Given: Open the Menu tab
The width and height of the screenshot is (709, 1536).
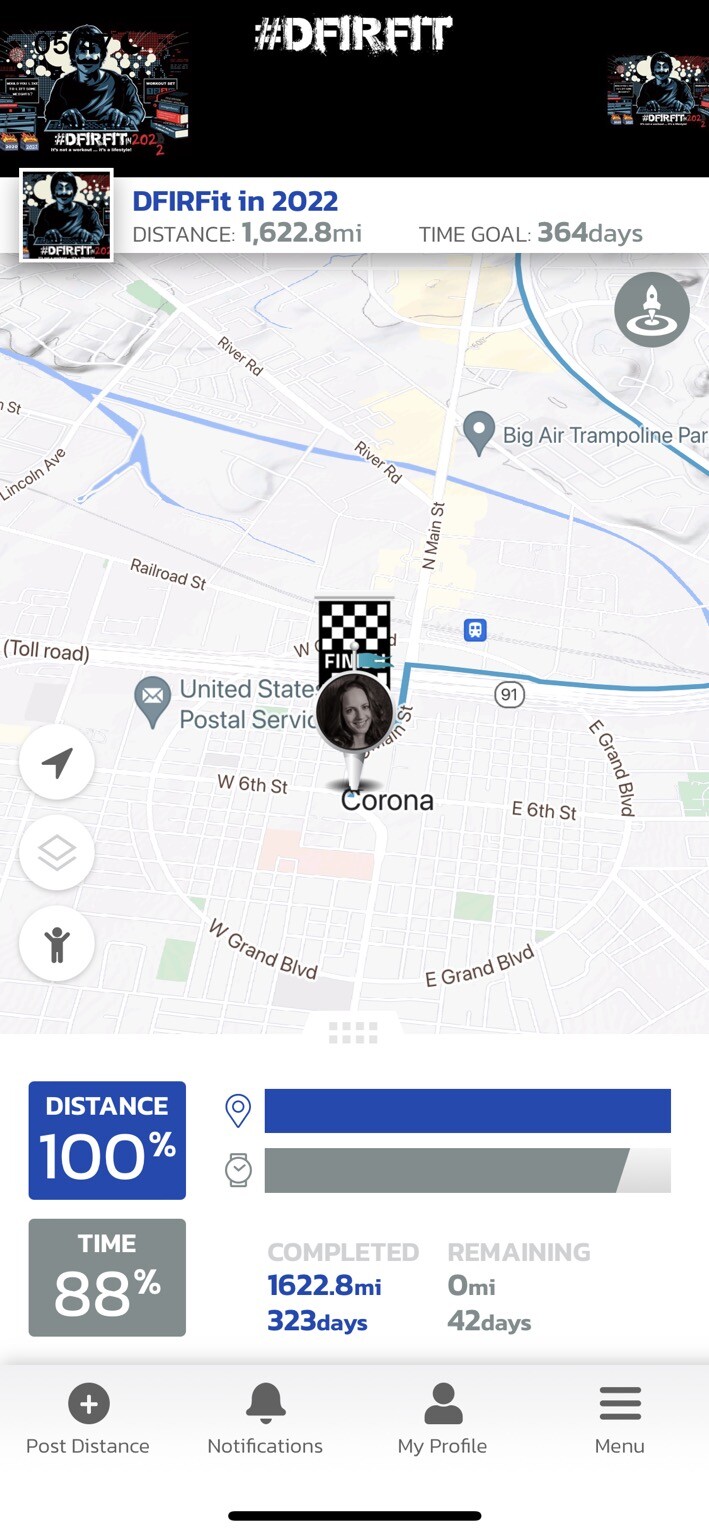Looking at the screenshot, I should (620, 1420).
